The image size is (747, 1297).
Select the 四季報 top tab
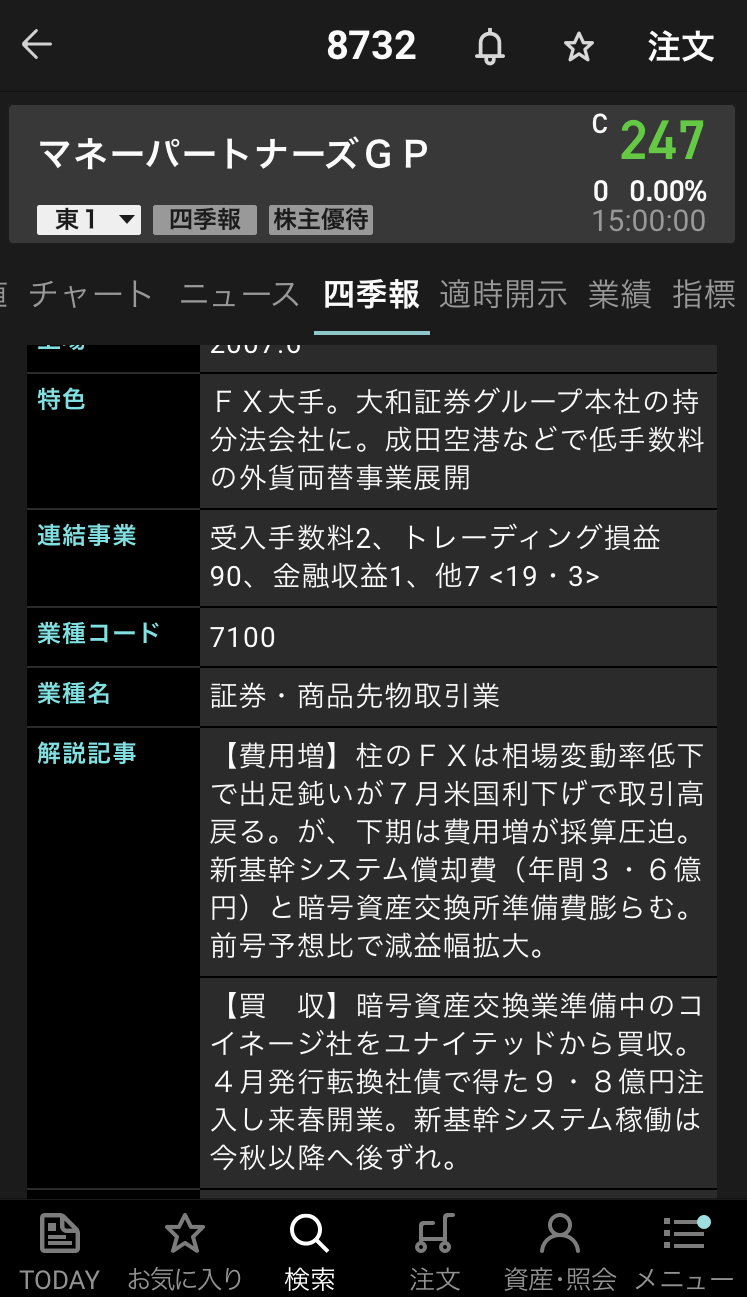371,295
